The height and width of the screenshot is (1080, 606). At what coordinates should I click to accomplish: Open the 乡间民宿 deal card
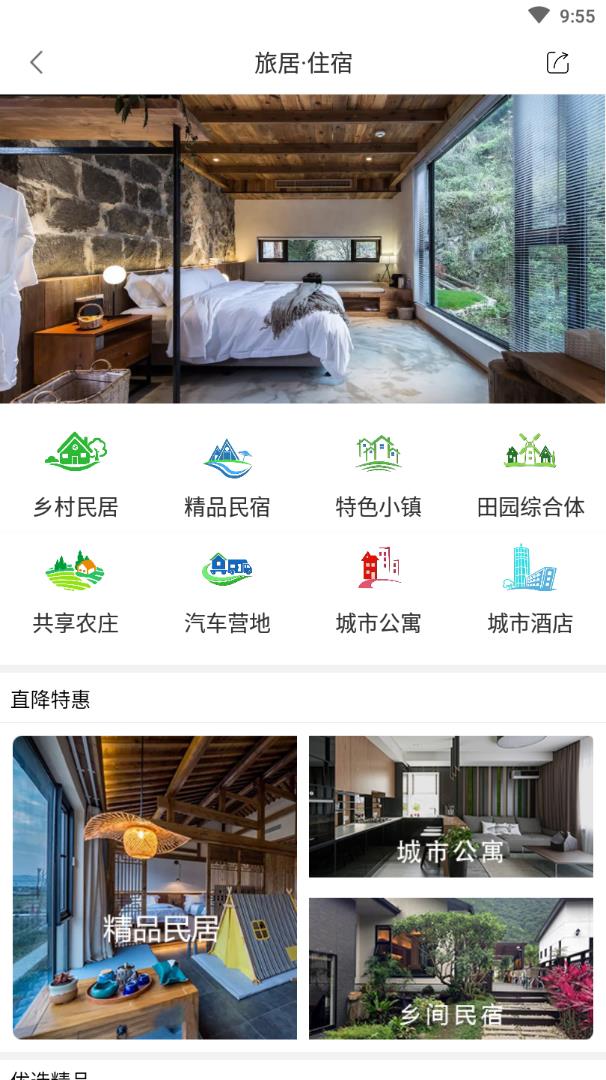pyautogui.click(x=450, y=968)
